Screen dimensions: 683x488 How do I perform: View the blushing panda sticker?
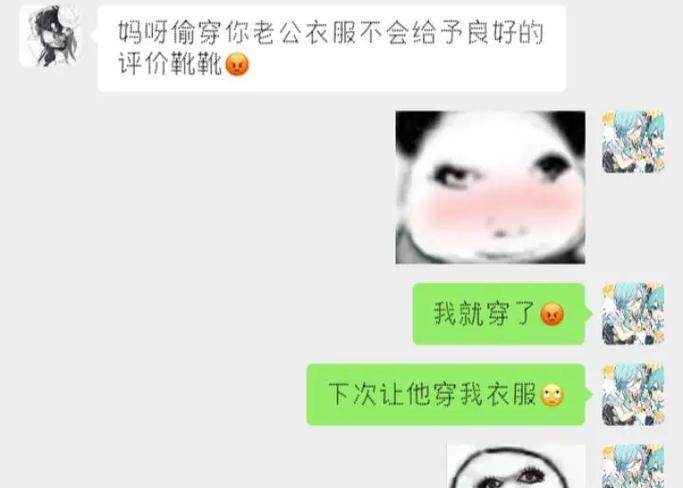tap(490, 187)
